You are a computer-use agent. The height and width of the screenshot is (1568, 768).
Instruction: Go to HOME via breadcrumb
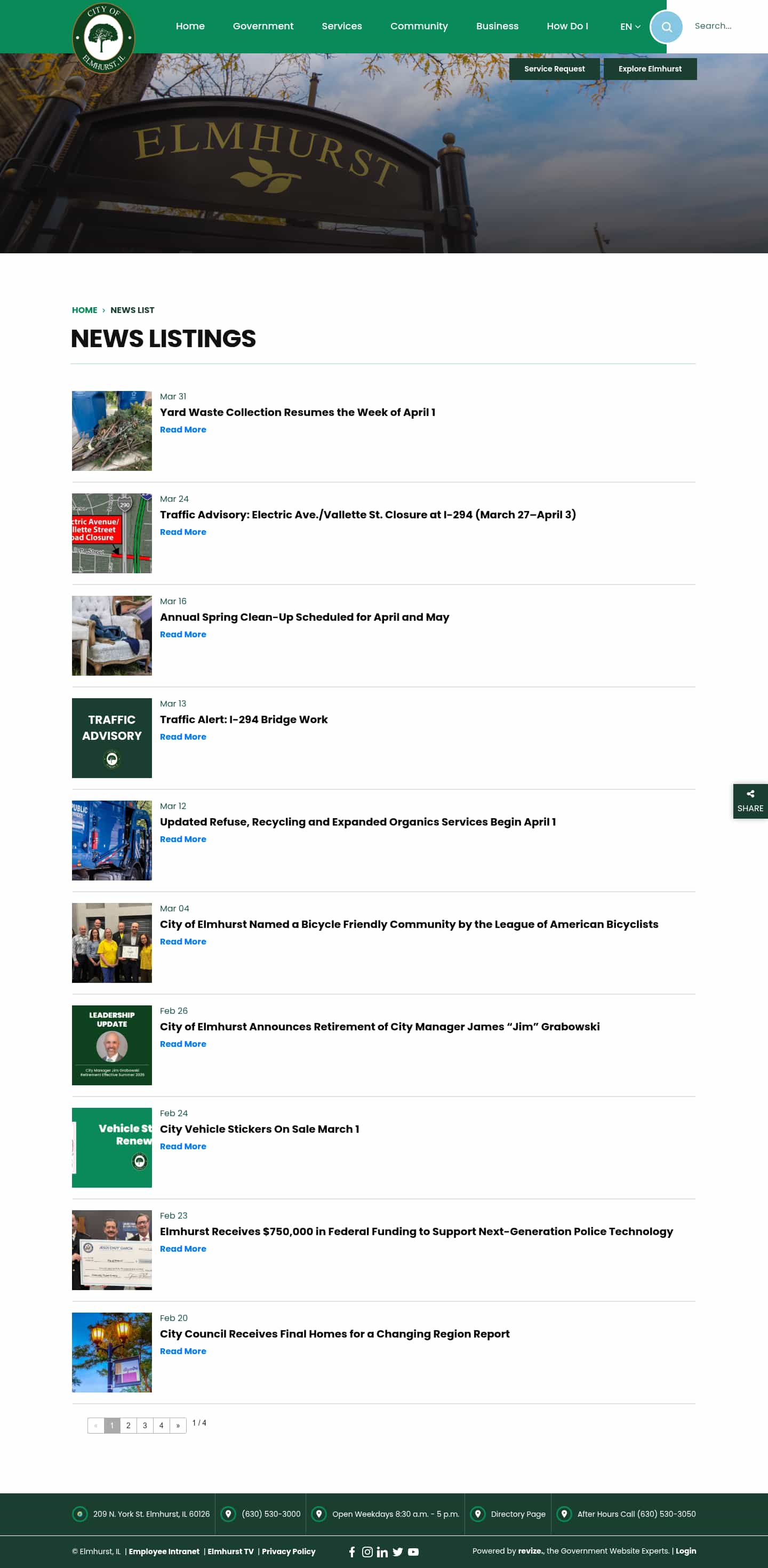[85, 310]
